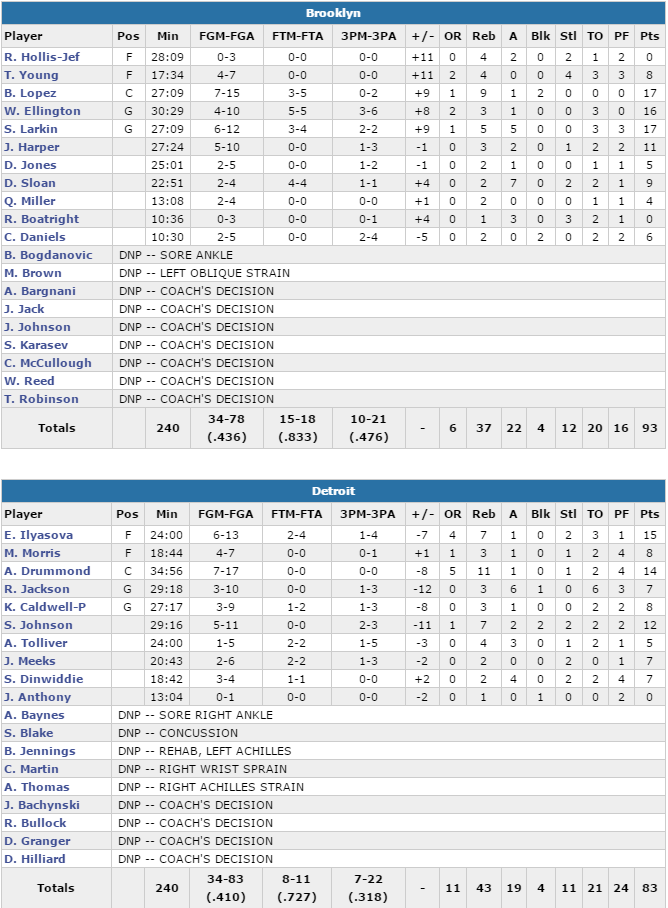
Task: View A. Baynes player page
Action: point(34,715)
